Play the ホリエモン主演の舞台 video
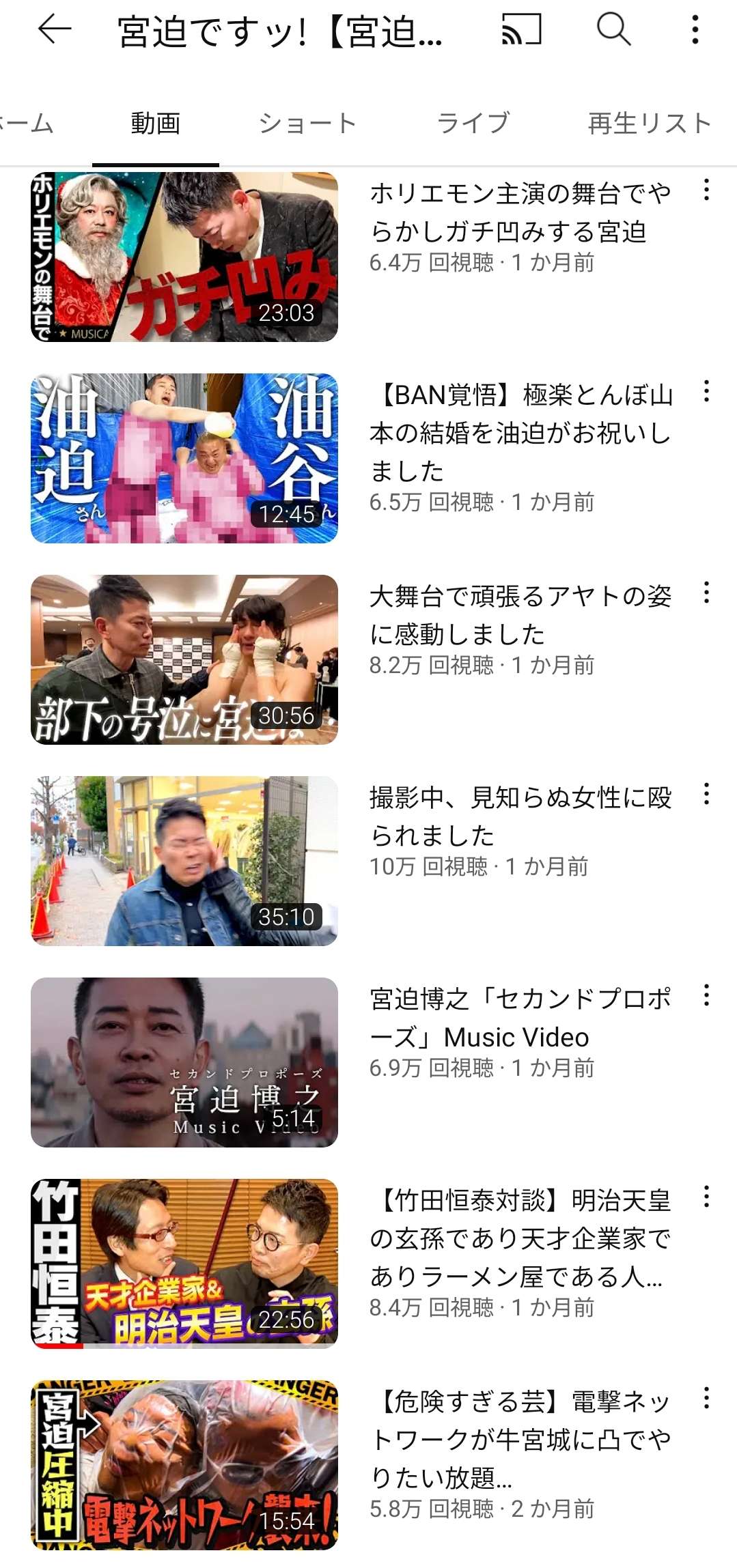737x1568 pixels. [x=184, y=257]
